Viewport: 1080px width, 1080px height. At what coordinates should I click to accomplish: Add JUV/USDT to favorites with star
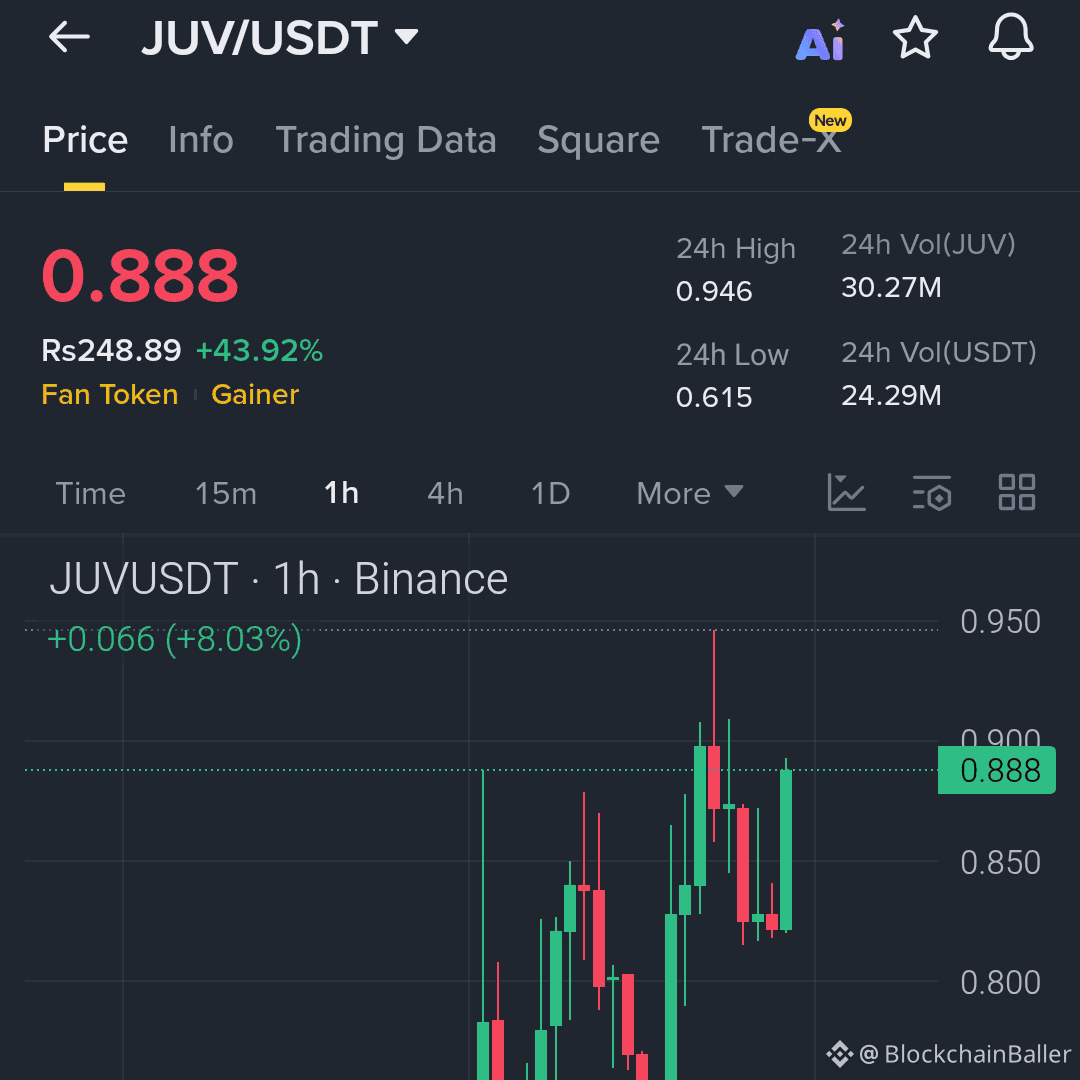click(x=914, y=39)
